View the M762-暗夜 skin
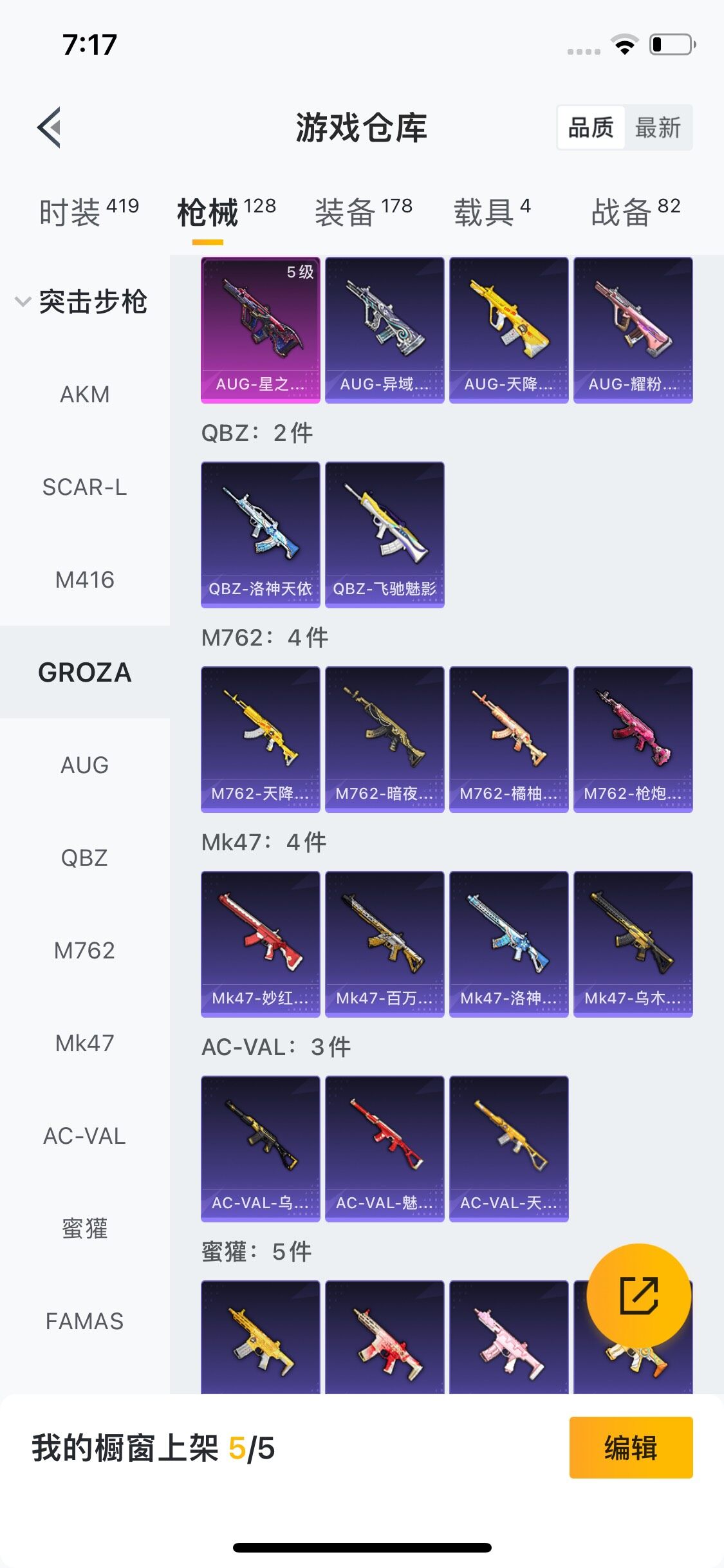This screenshot has width=724, height=1568. click(384, 739)
